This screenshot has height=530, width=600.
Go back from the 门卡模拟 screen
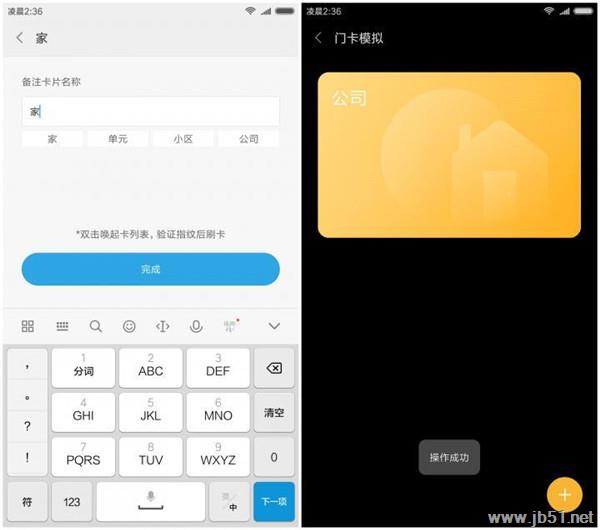tap(318, 38)
